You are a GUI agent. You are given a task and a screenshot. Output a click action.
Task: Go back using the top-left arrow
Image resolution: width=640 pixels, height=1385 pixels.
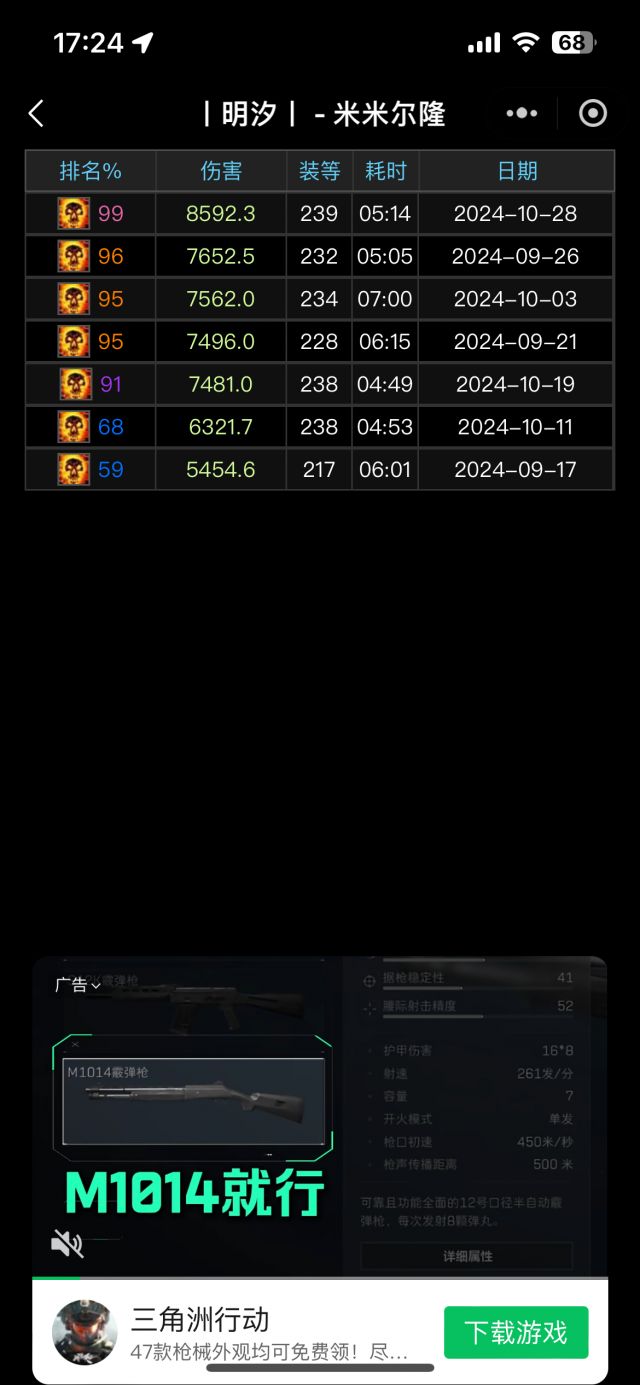(36, 114)
